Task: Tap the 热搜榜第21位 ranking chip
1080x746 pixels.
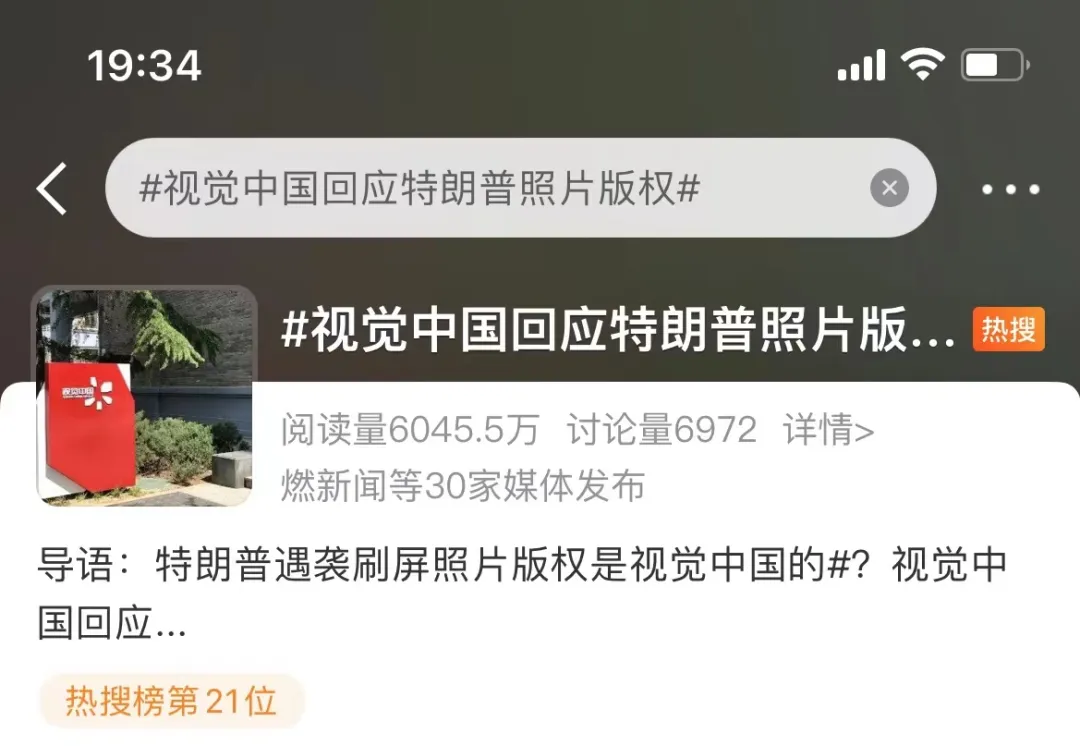Action: point(171,701)
